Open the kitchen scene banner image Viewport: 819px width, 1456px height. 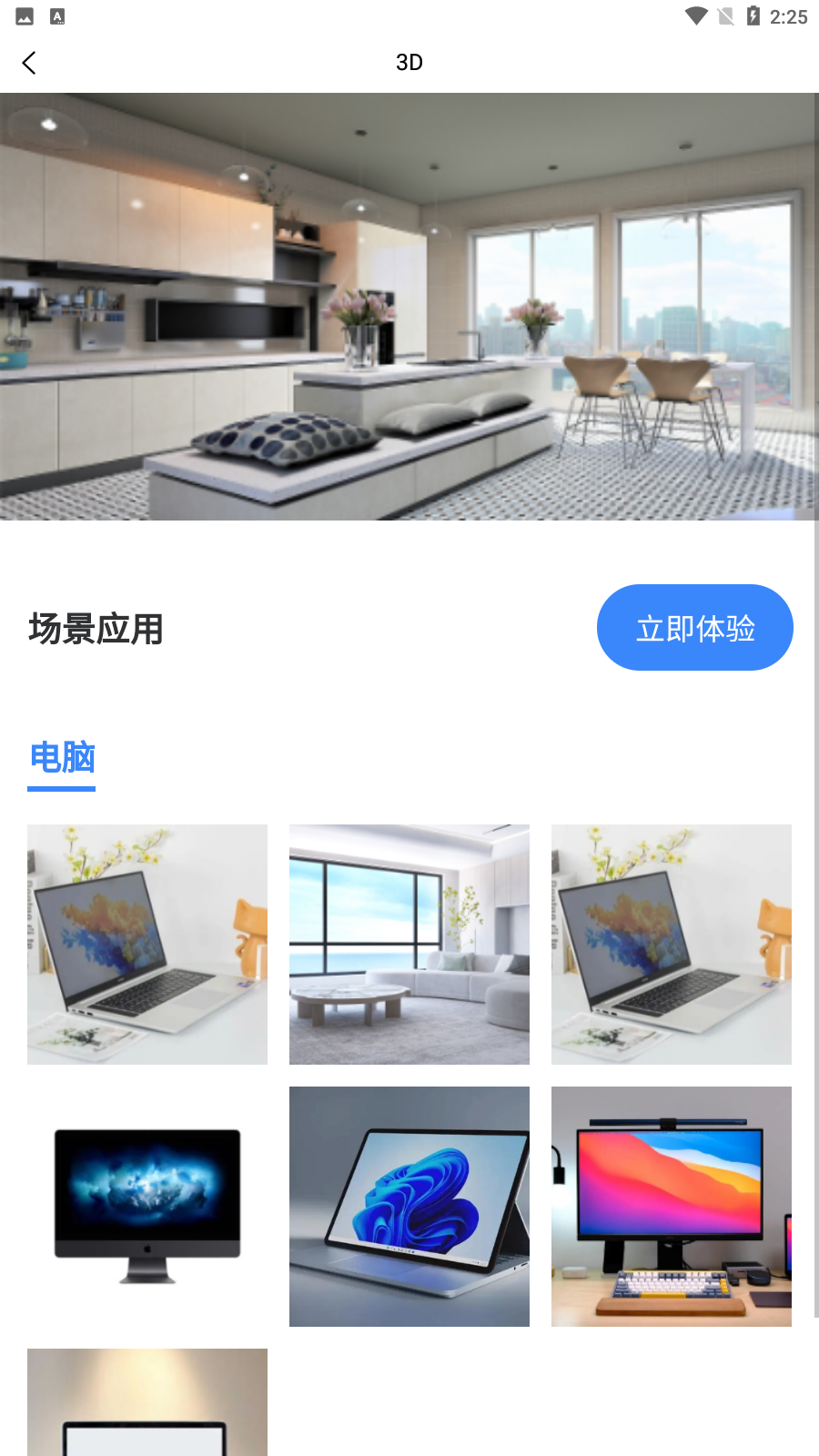[x=409, y=306]
